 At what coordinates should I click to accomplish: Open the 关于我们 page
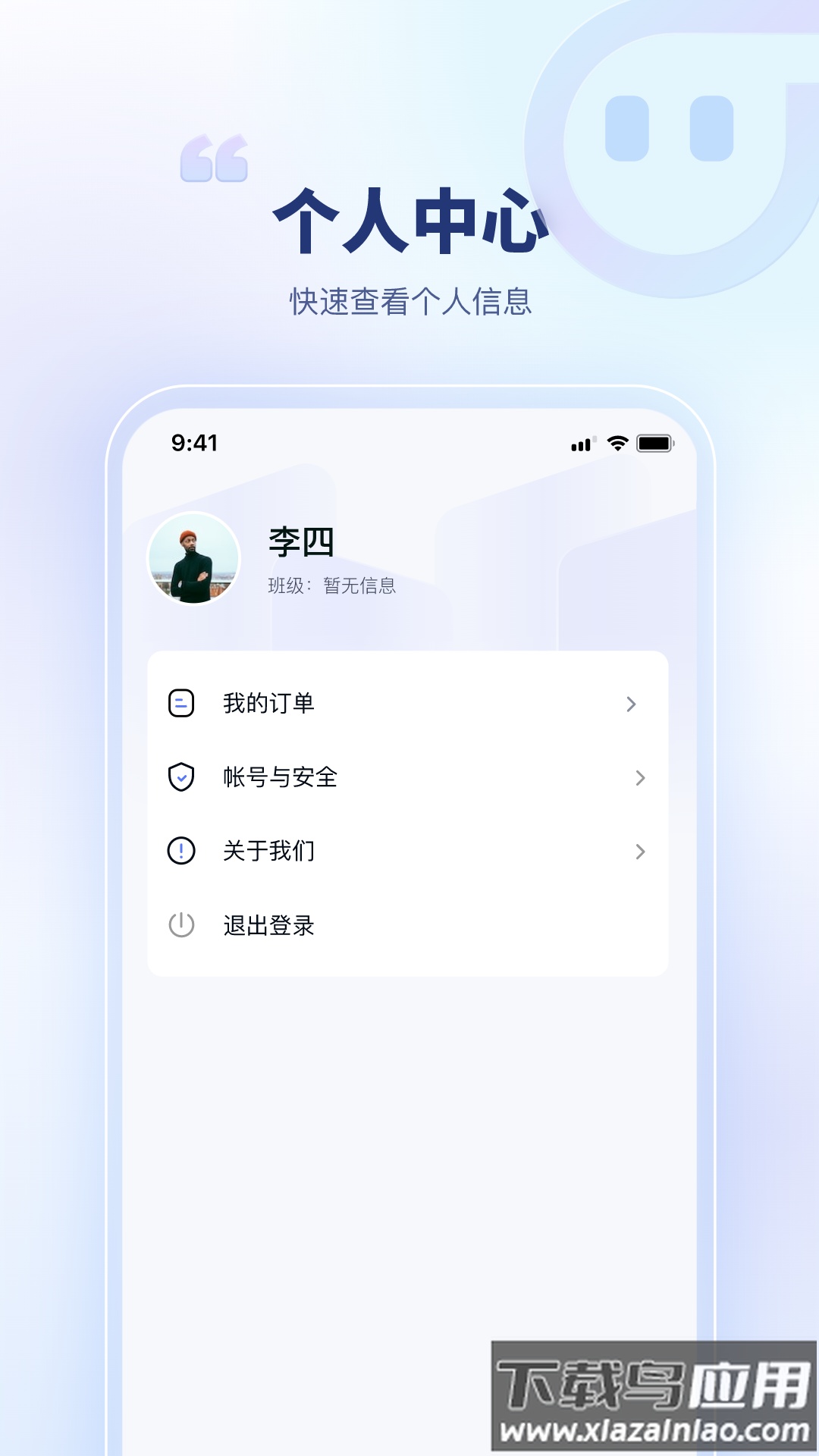click(x=267, y=851)
